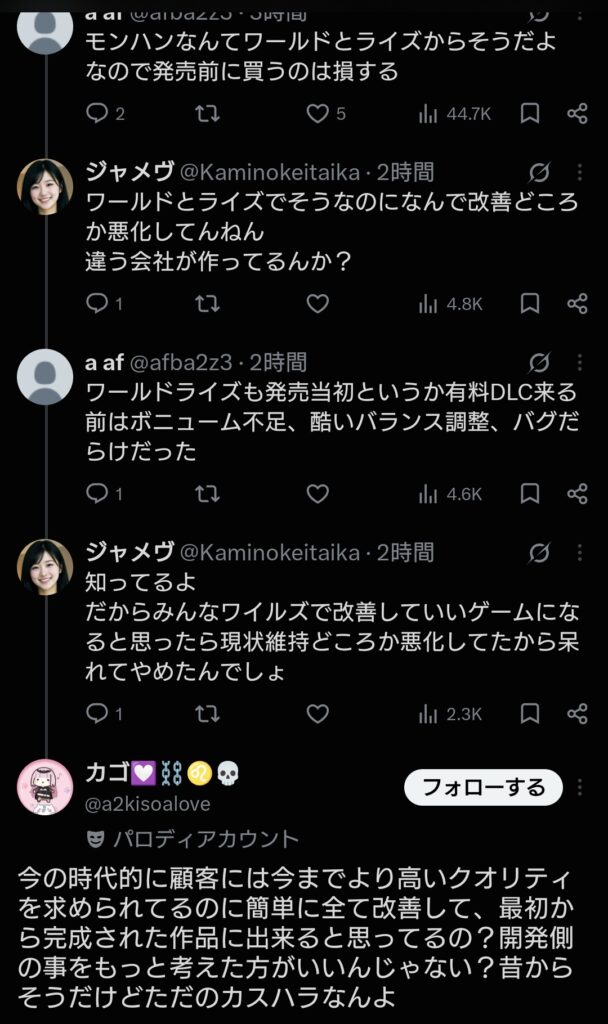
Task: Tap Grok icon on the 4.8K-view tweet
Action: coord(539,172)
